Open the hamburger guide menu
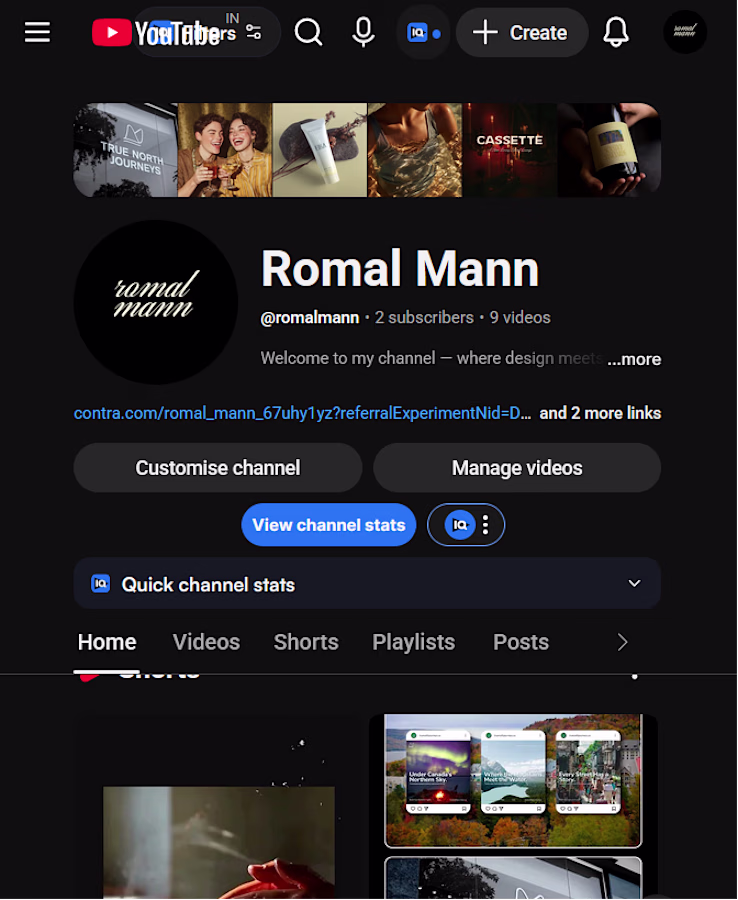Image resolution: width=738 pixels, height=900 pixels. (x=37, y=32)
